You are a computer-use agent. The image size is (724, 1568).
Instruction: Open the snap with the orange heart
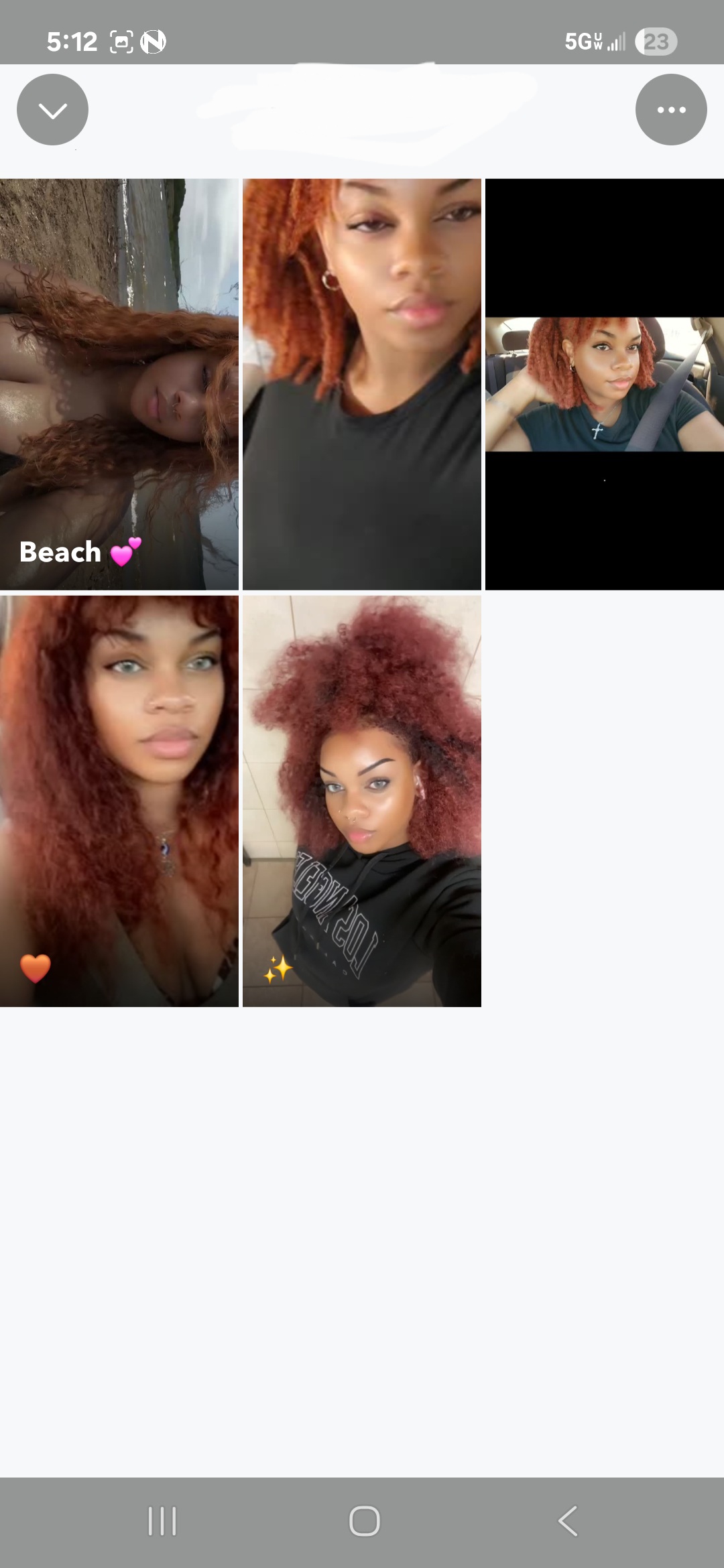pos(119,801)
